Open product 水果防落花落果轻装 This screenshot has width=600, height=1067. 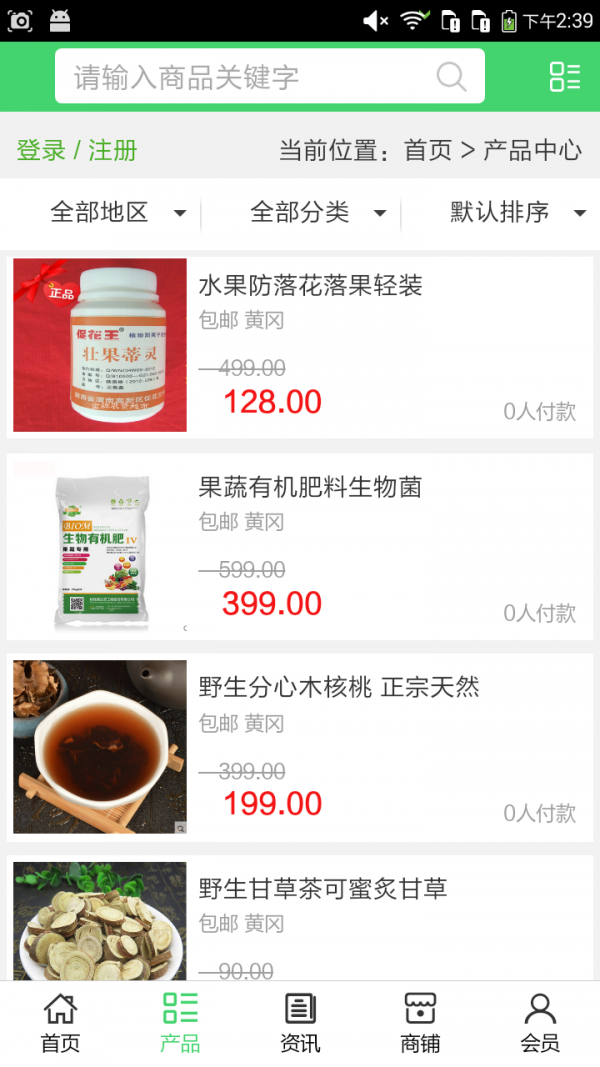click(x=310, y=287)
